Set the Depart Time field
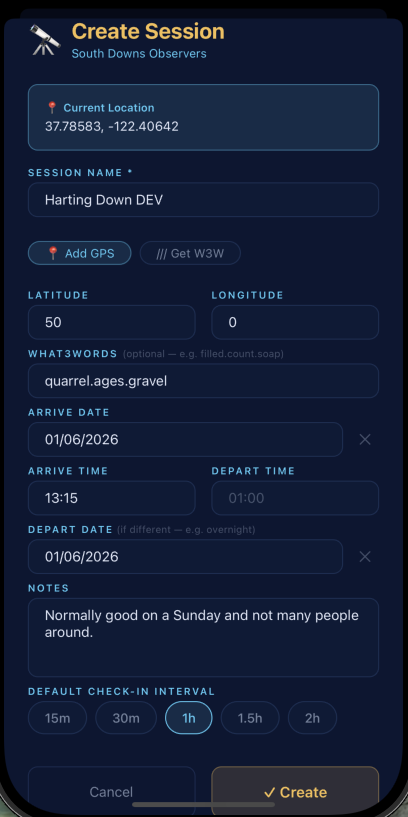Viewport: 408px width, 817px height. pos(295,498)
